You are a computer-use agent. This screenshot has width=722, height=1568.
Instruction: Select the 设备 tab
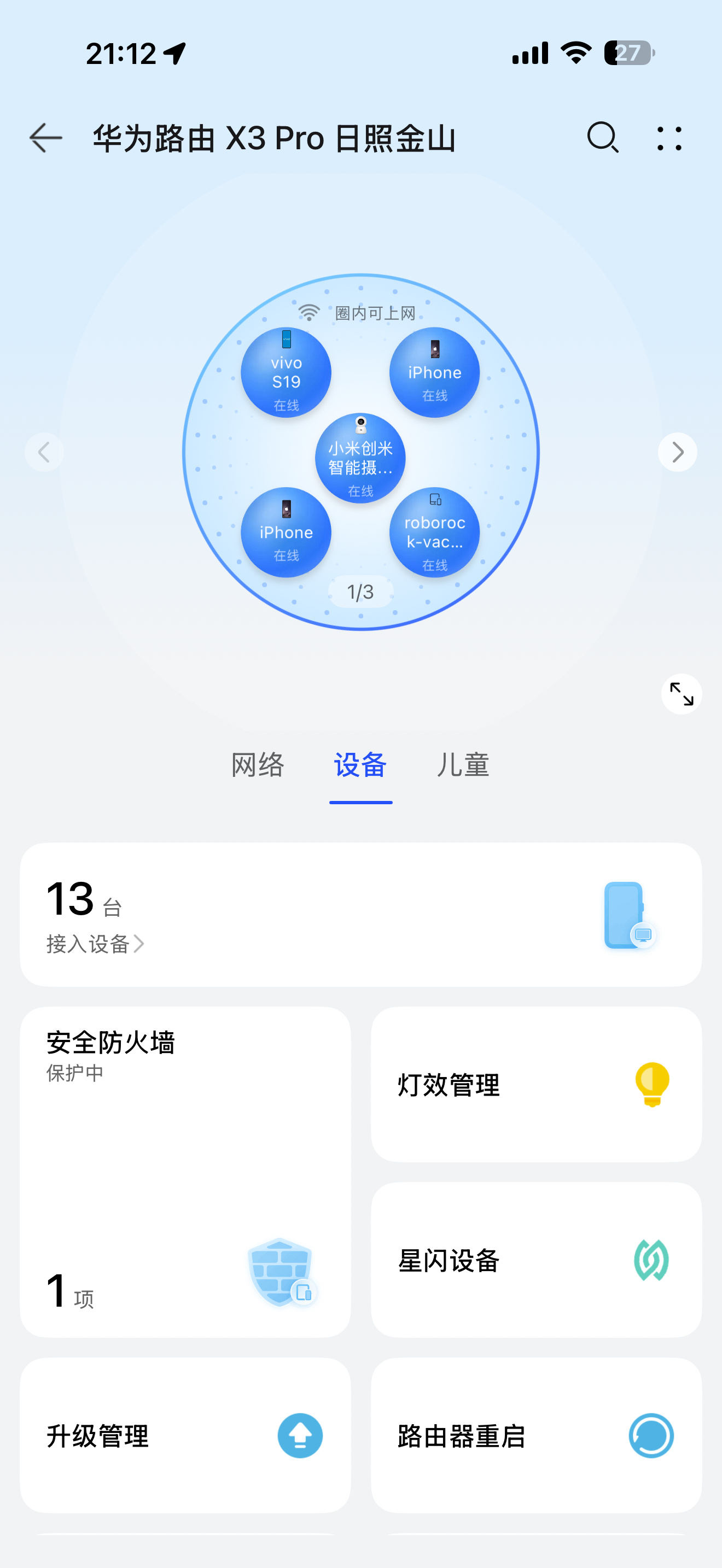coord(360,765)
